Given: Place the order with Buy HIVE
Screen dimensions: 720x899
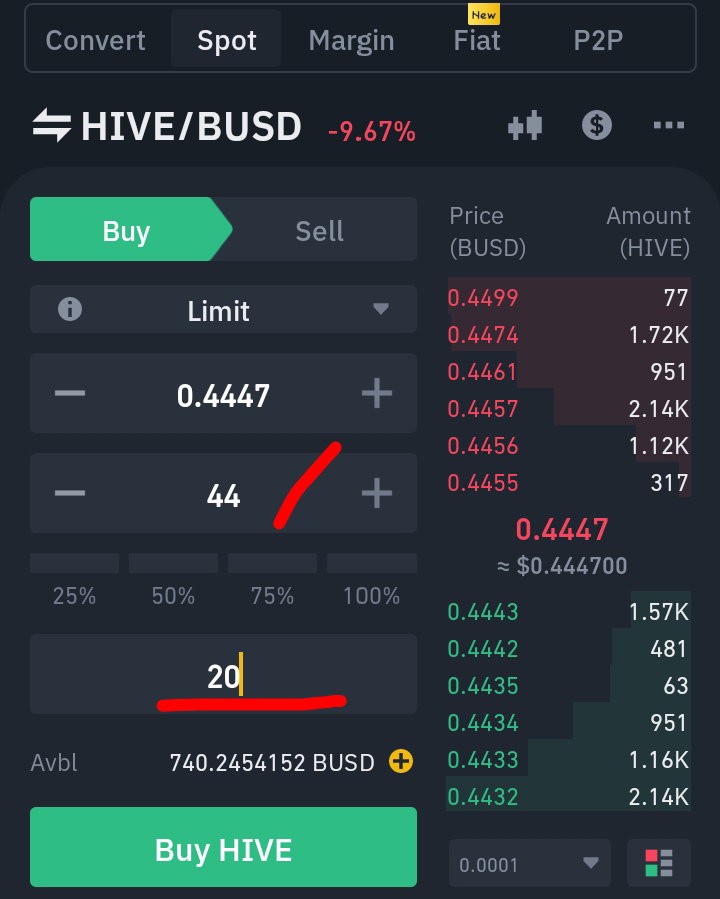Looking at the screenshot, I should point(223,847).
